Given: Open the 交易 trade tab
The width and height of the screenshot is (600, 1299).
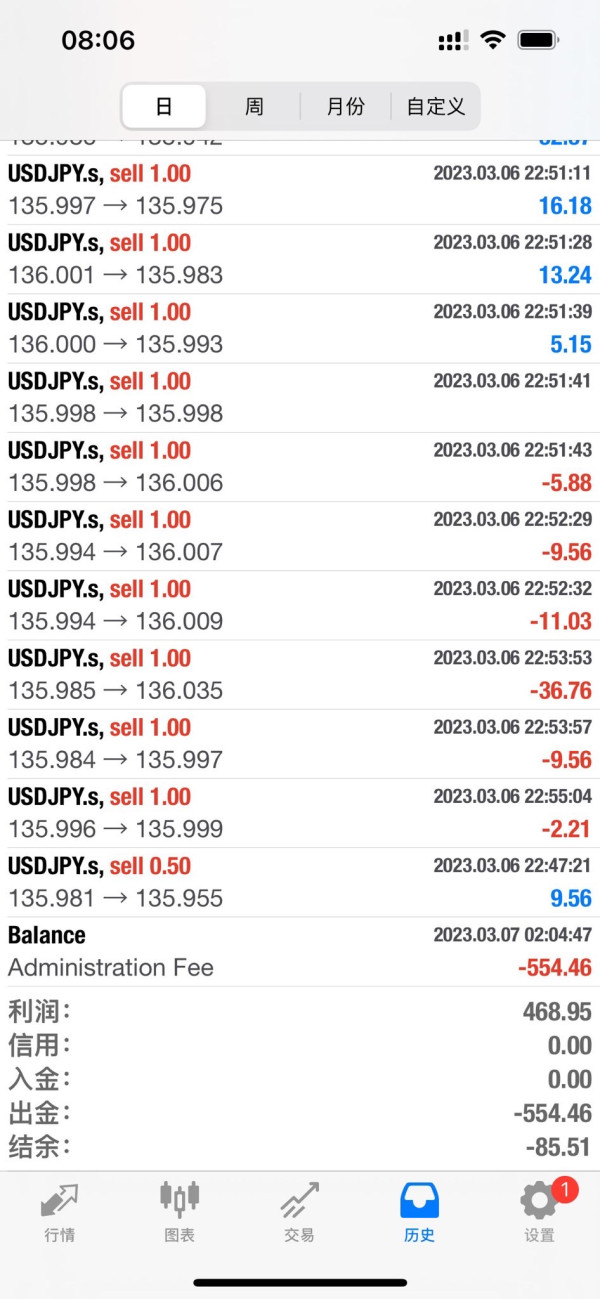Looking at the screenshot, I should coord(299,1211).
